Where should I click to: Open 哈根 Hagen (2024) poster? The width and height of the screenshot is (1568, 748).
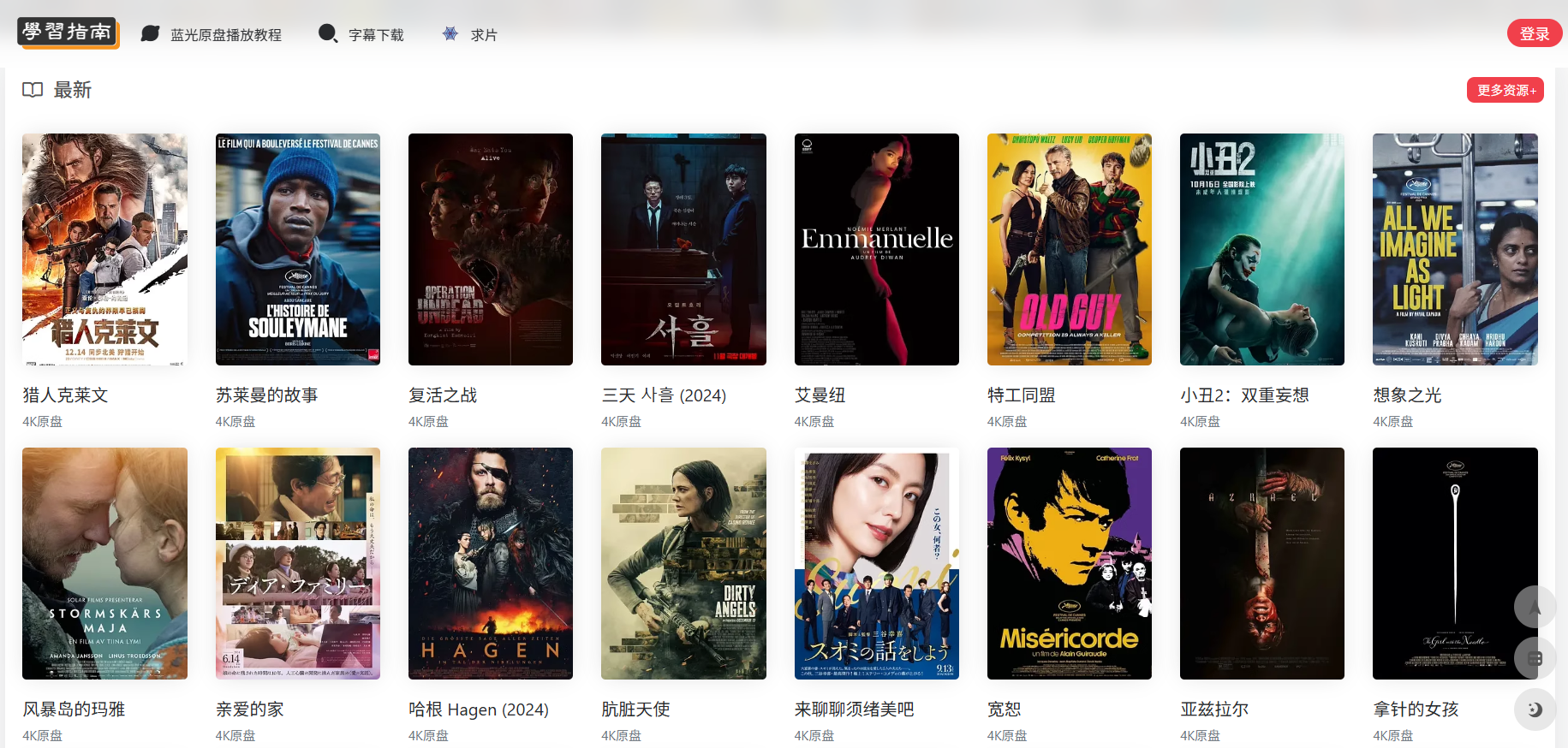point(490,563)
